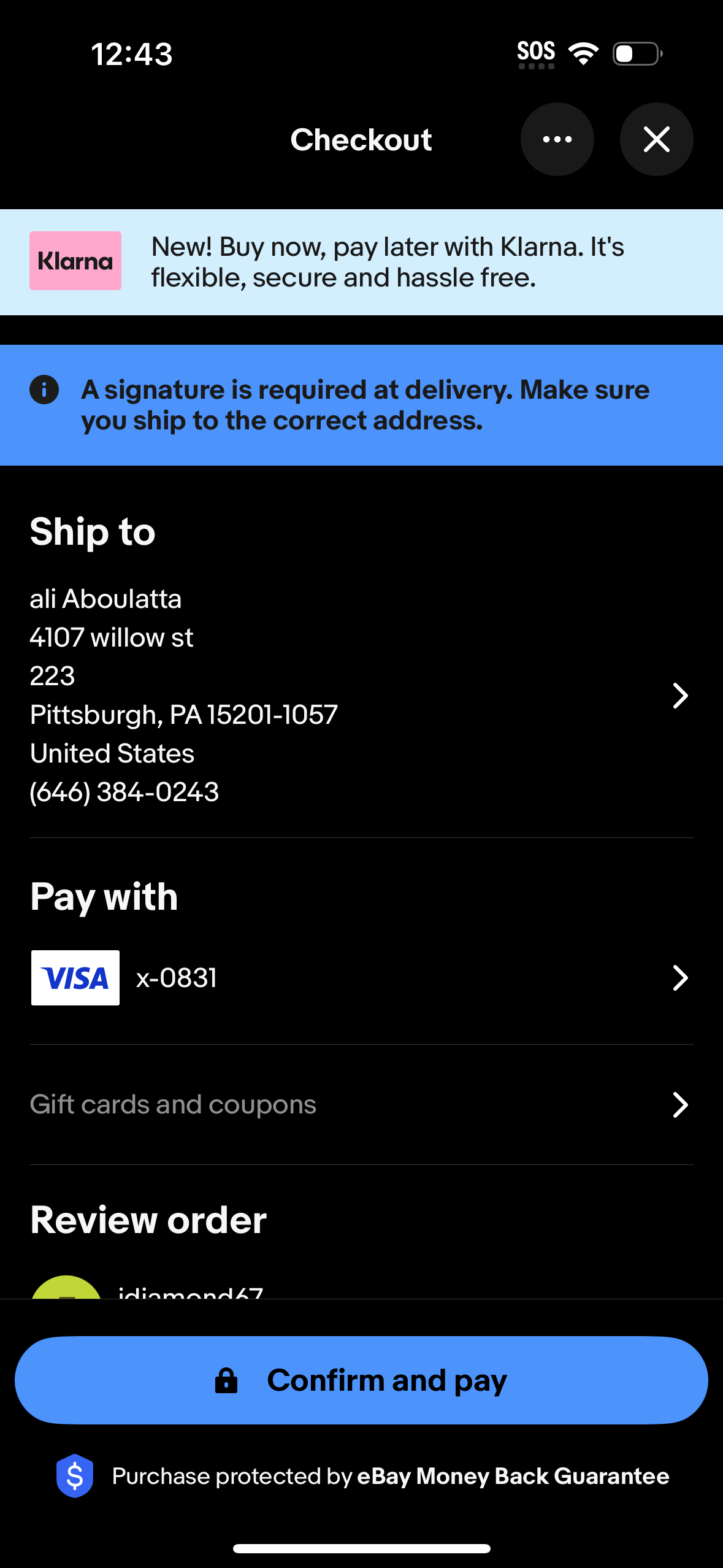The width and height of the screenshot is (723, 1568).
Task: Open the more options menu with three dots
Action: click(557, 139)
